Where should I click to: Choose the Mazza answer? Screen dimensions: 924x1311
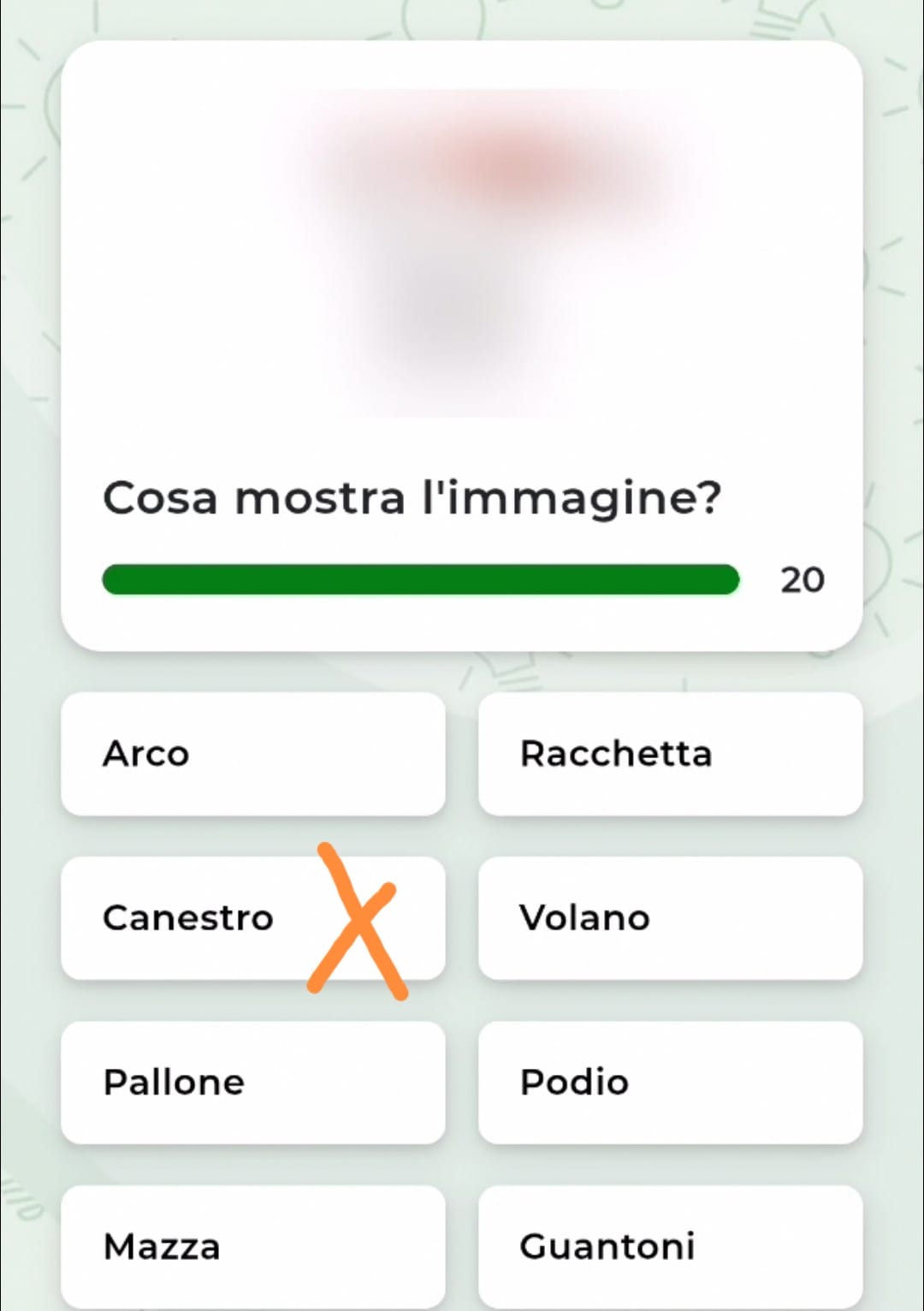252,1246
